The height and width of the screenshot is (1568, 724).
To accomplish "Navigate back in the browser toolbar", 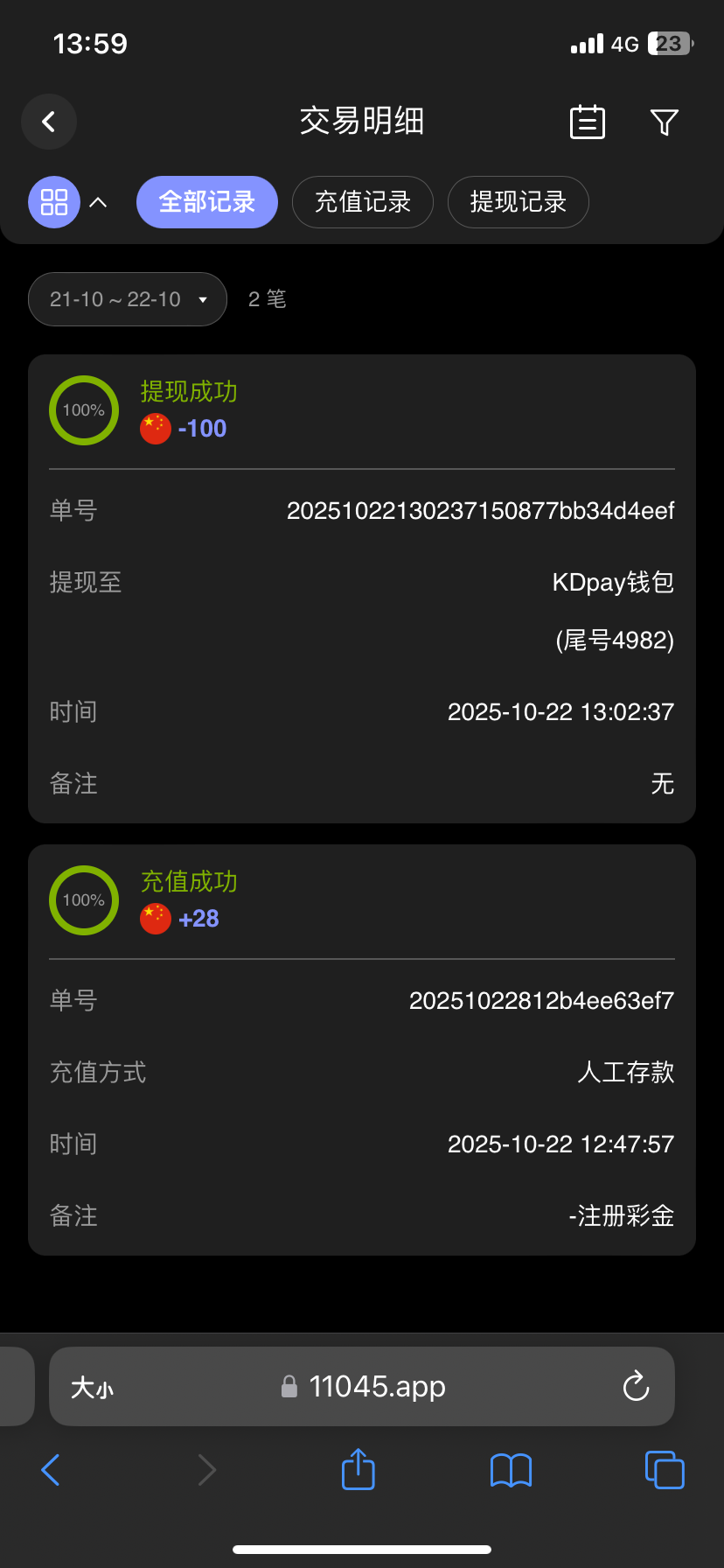I will click(x=51, y=1470).
